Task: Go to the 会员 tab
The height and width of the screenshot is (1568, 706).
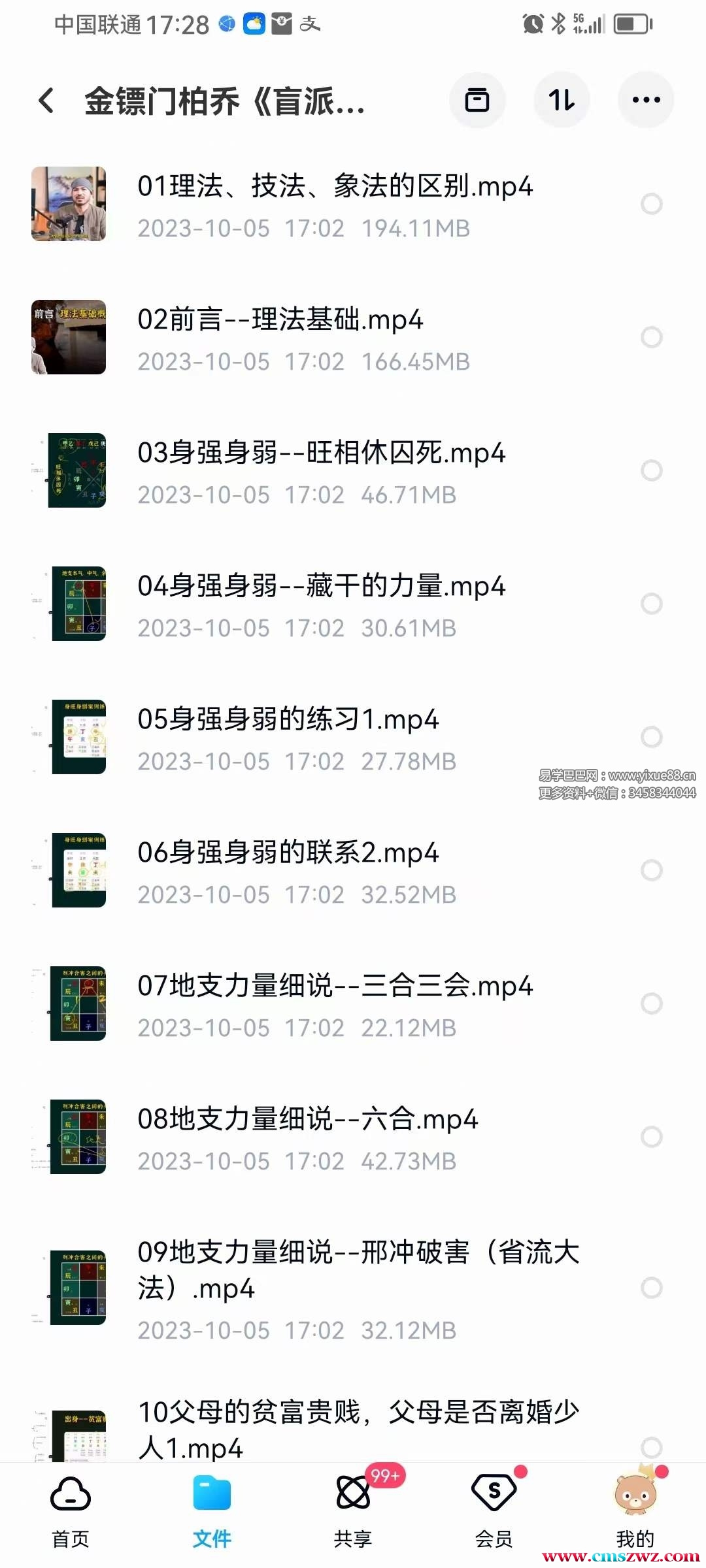Action: pyautogui.click(x=494, y=1511)
